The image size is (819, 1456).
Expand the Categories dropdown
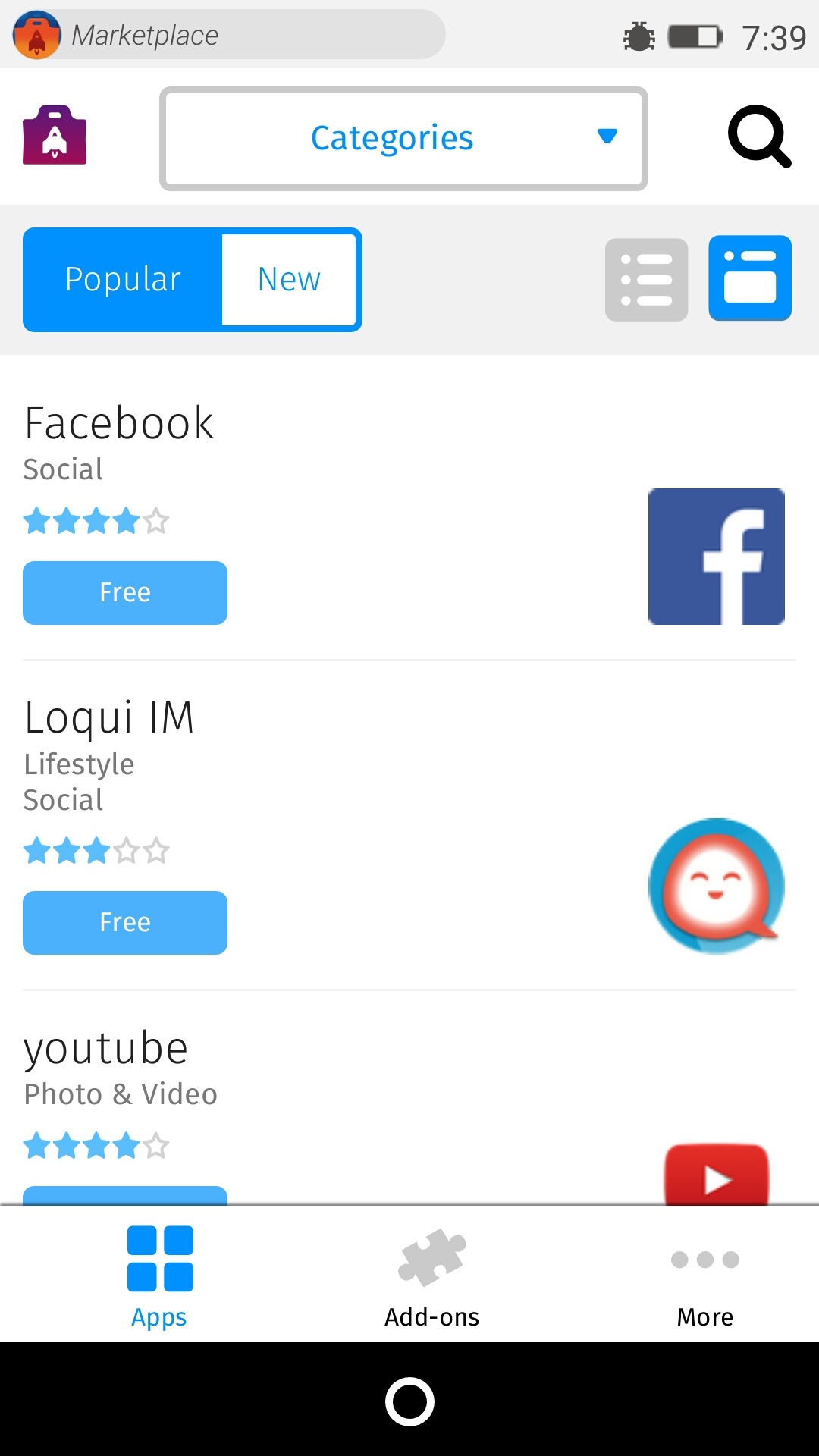coord(403,139)
